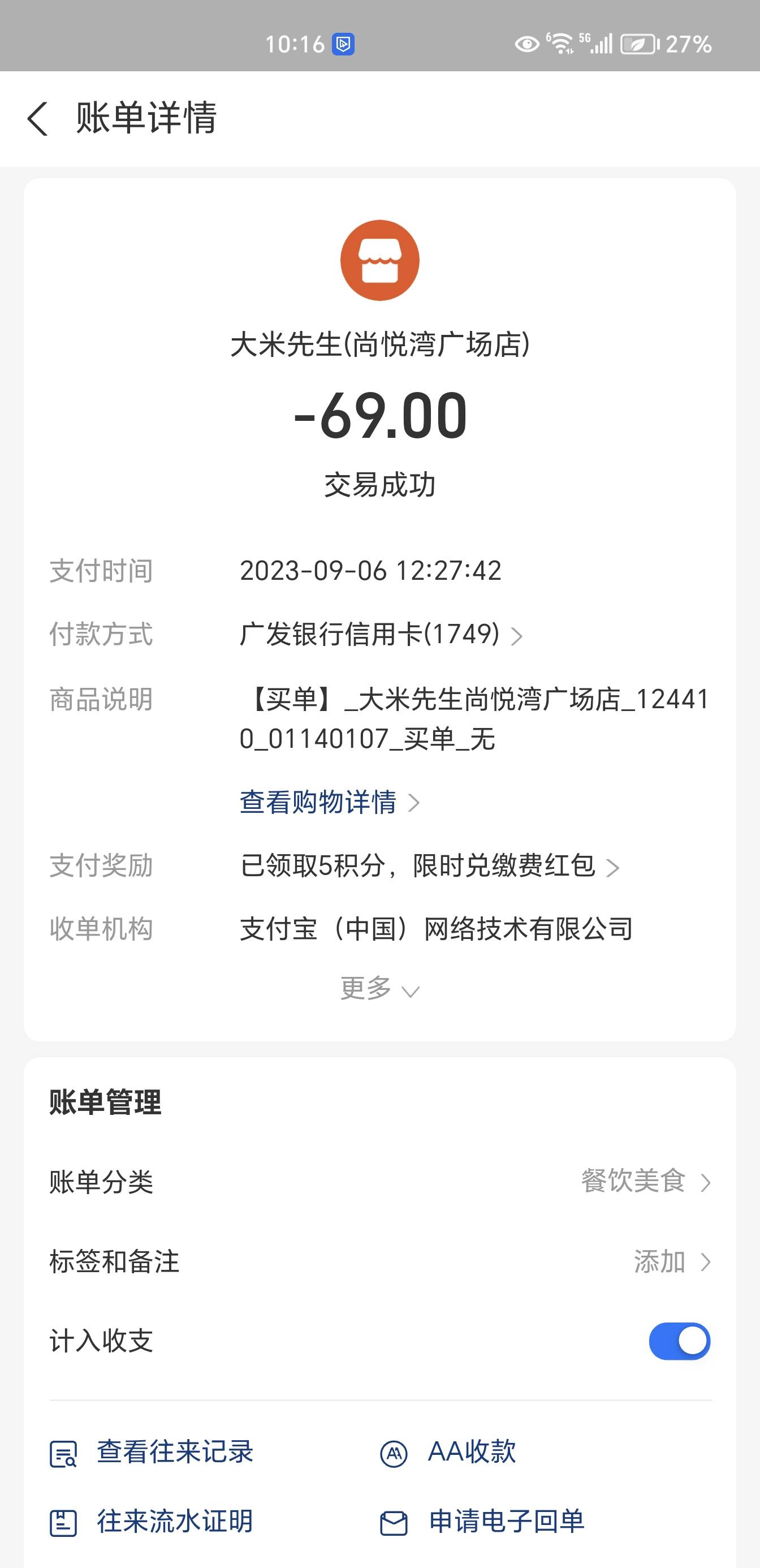Image resolution: width=760 pixels, height=1568 pixels.
Task: Toggle off the 计入收支 switch
Action: (x=680, y=1342)
